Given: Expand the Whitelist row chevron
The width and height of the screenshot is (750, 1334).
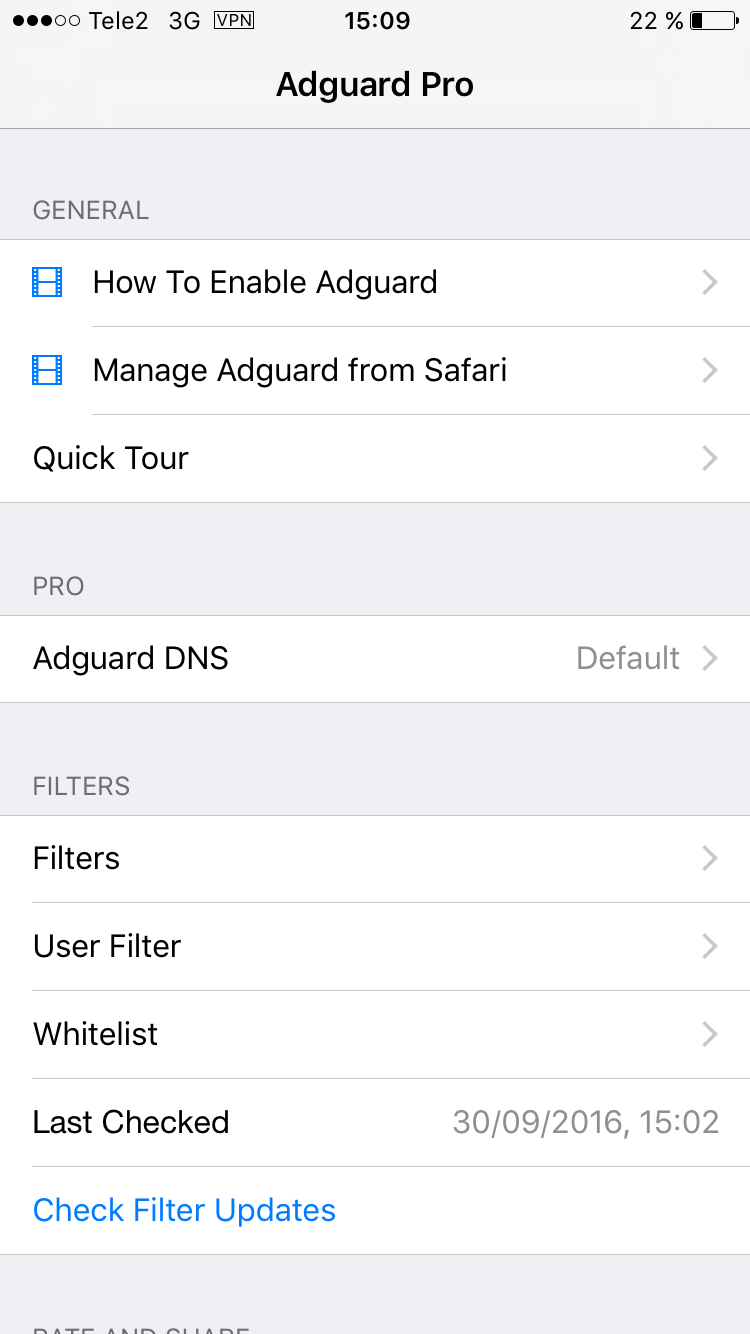Looking at the screenshot, I should pos(709,1034).
